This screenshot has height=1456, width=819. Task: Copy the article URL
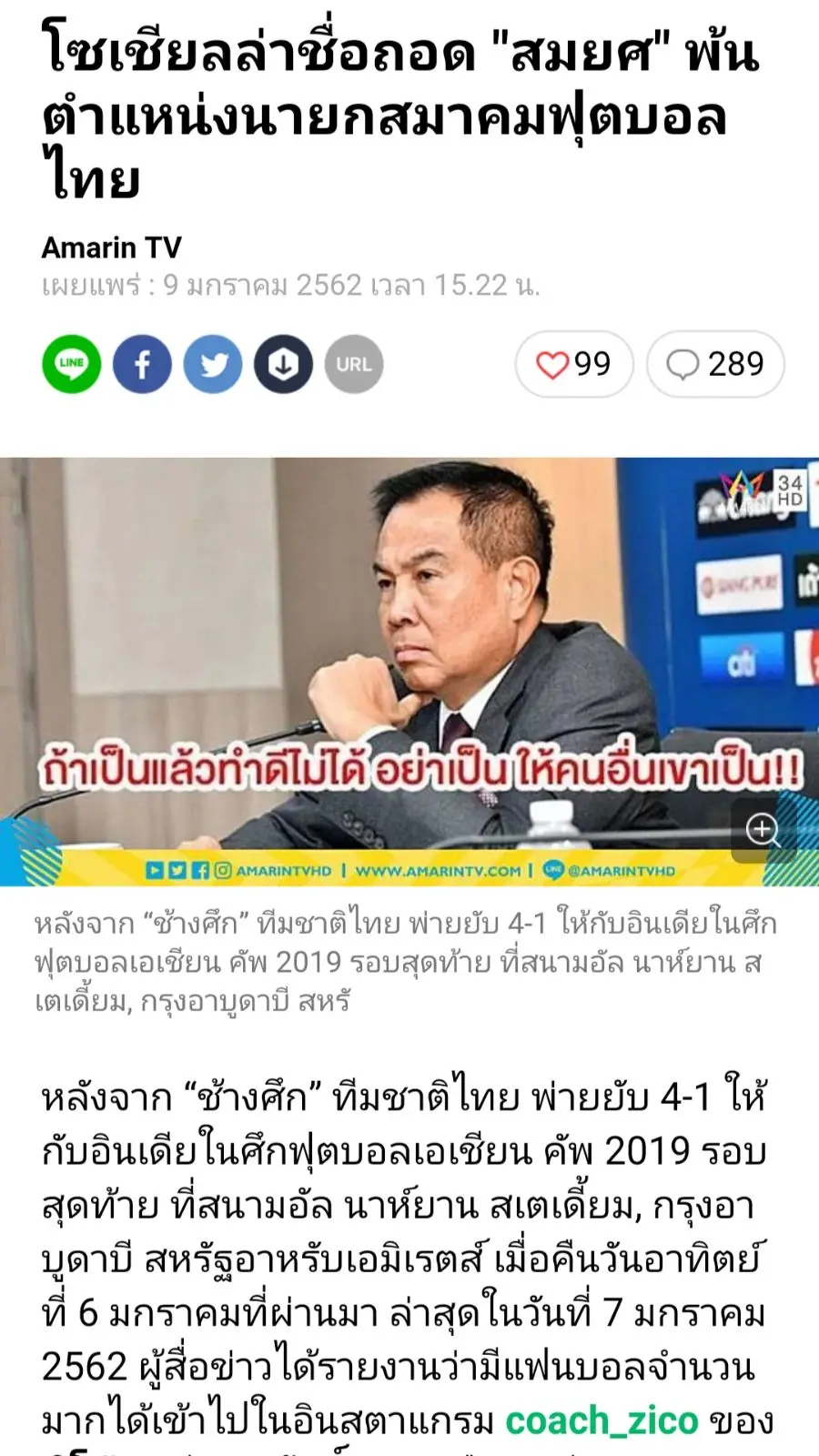click(x=353, y=364)
